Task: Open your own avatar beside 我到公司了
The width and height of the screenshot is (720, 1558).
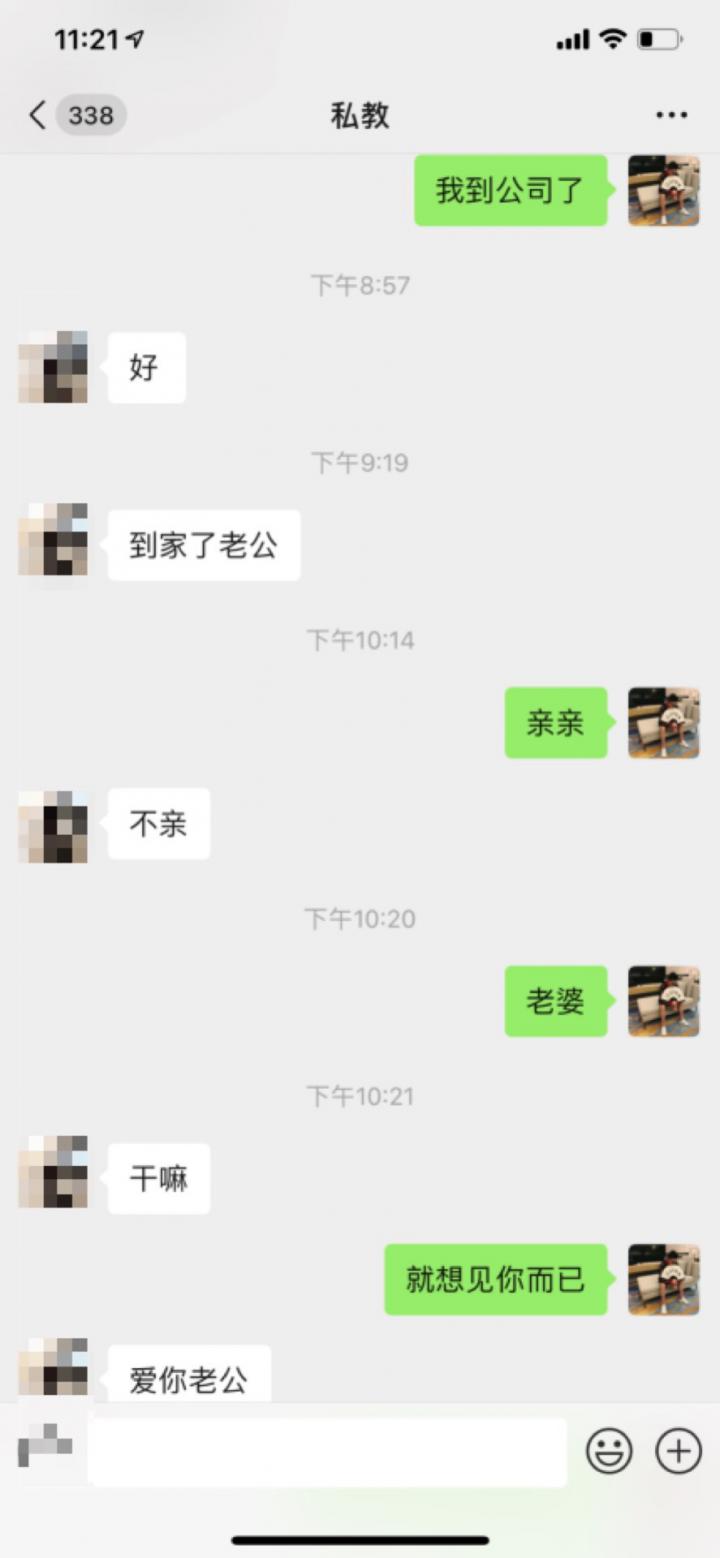Action: [663, 191]
